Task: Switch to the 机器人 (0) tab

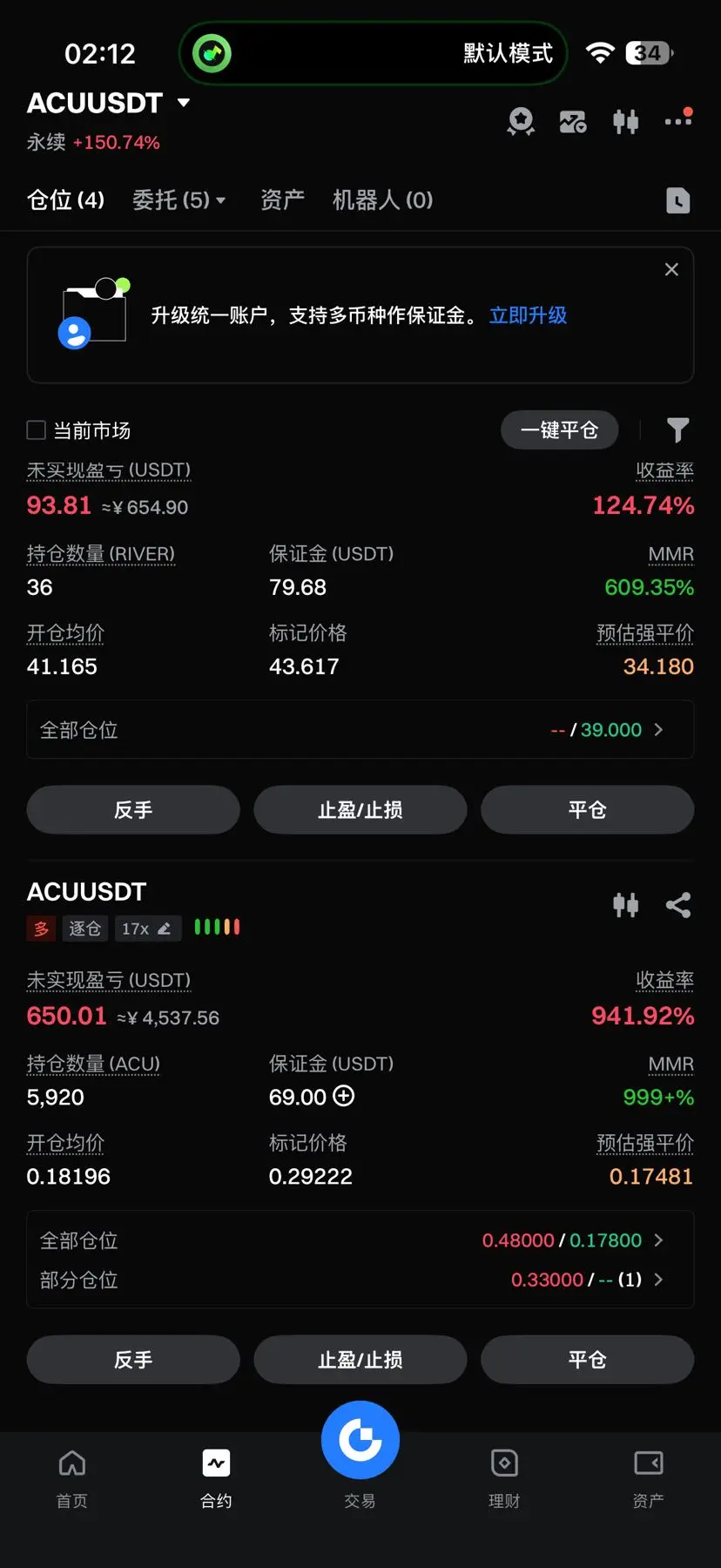Action: pos(382,200)
